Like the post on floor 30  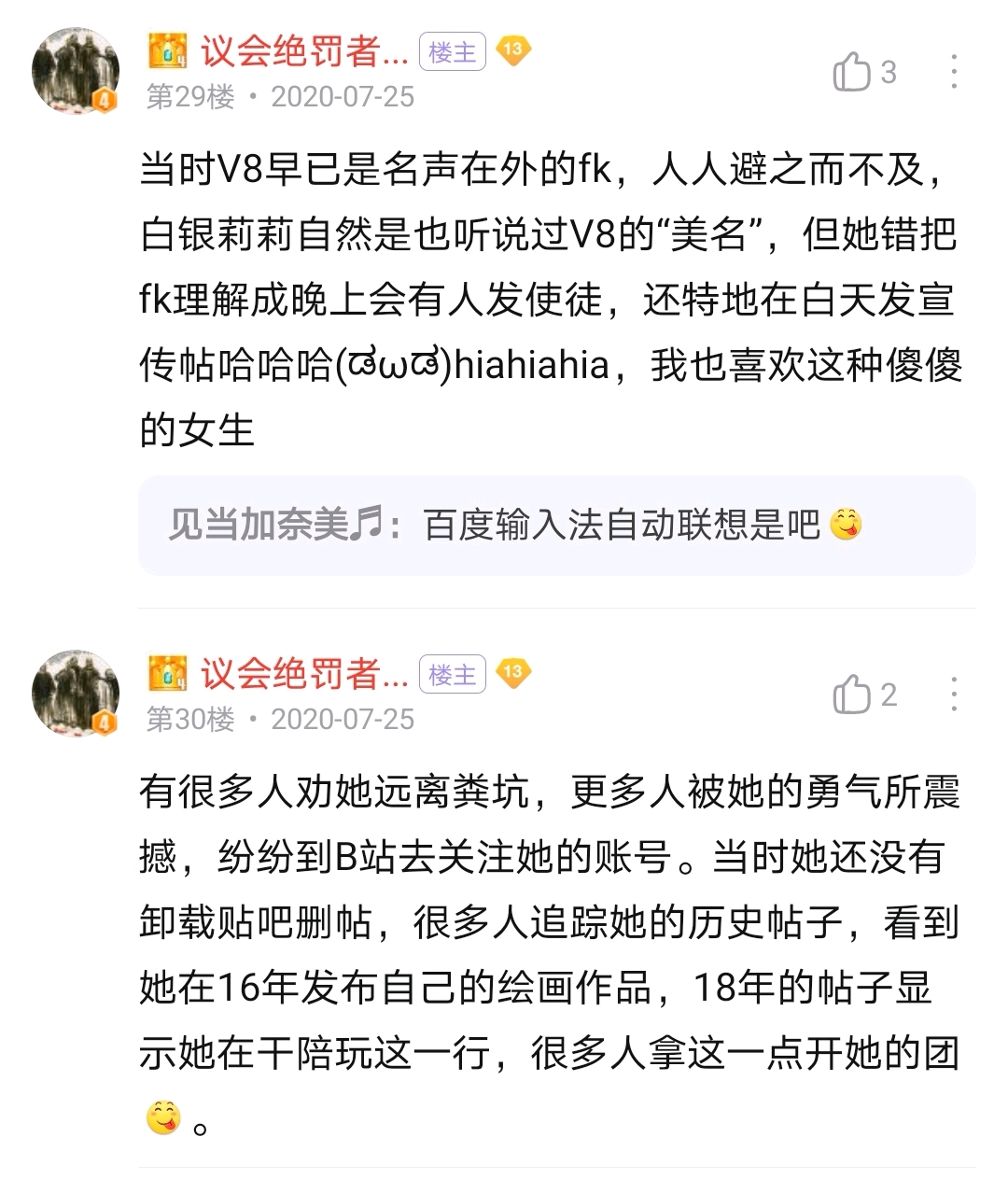pyautogui.click(x=852, y=695)
